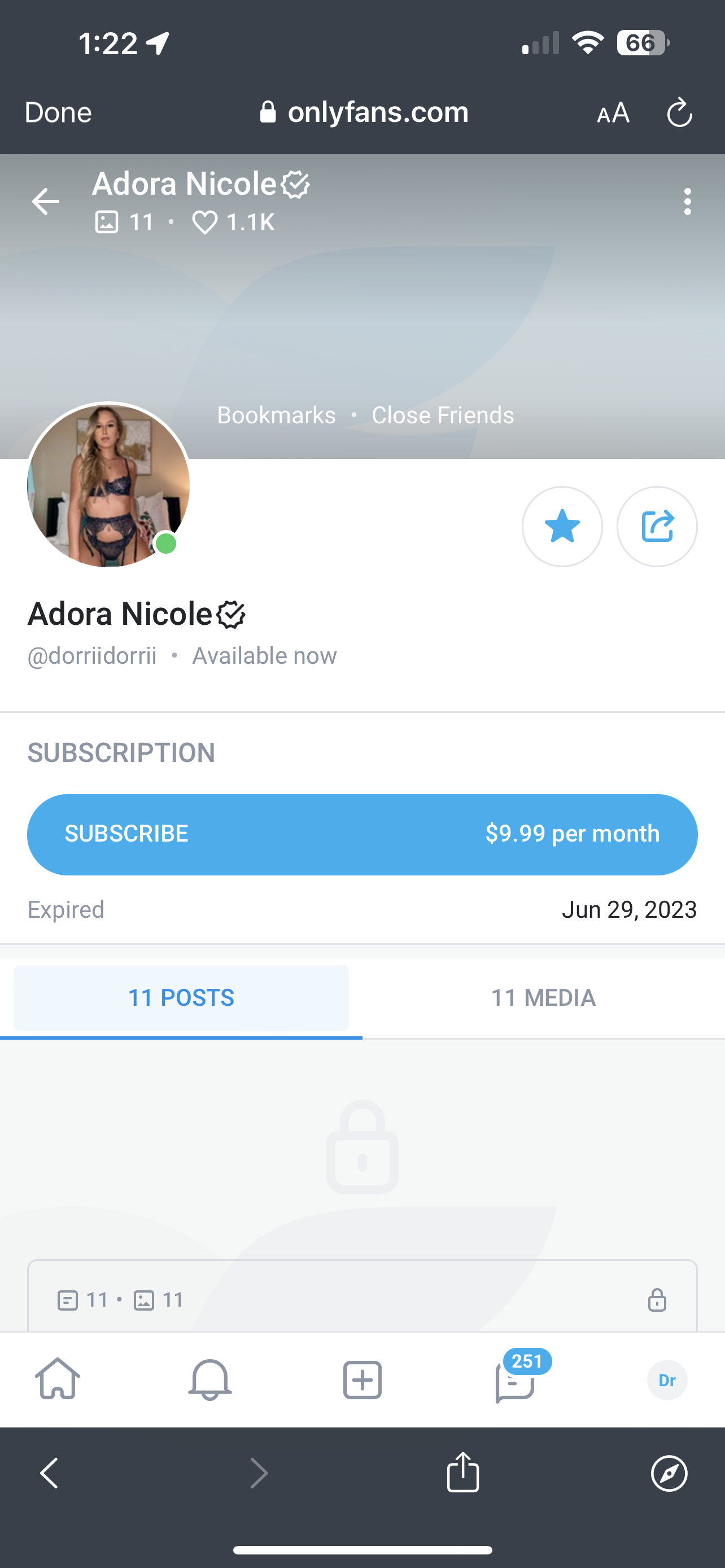725x1568 pixels.
Task: Open the AA text size options
Action: pyautogui.click(x=613, y=113)
